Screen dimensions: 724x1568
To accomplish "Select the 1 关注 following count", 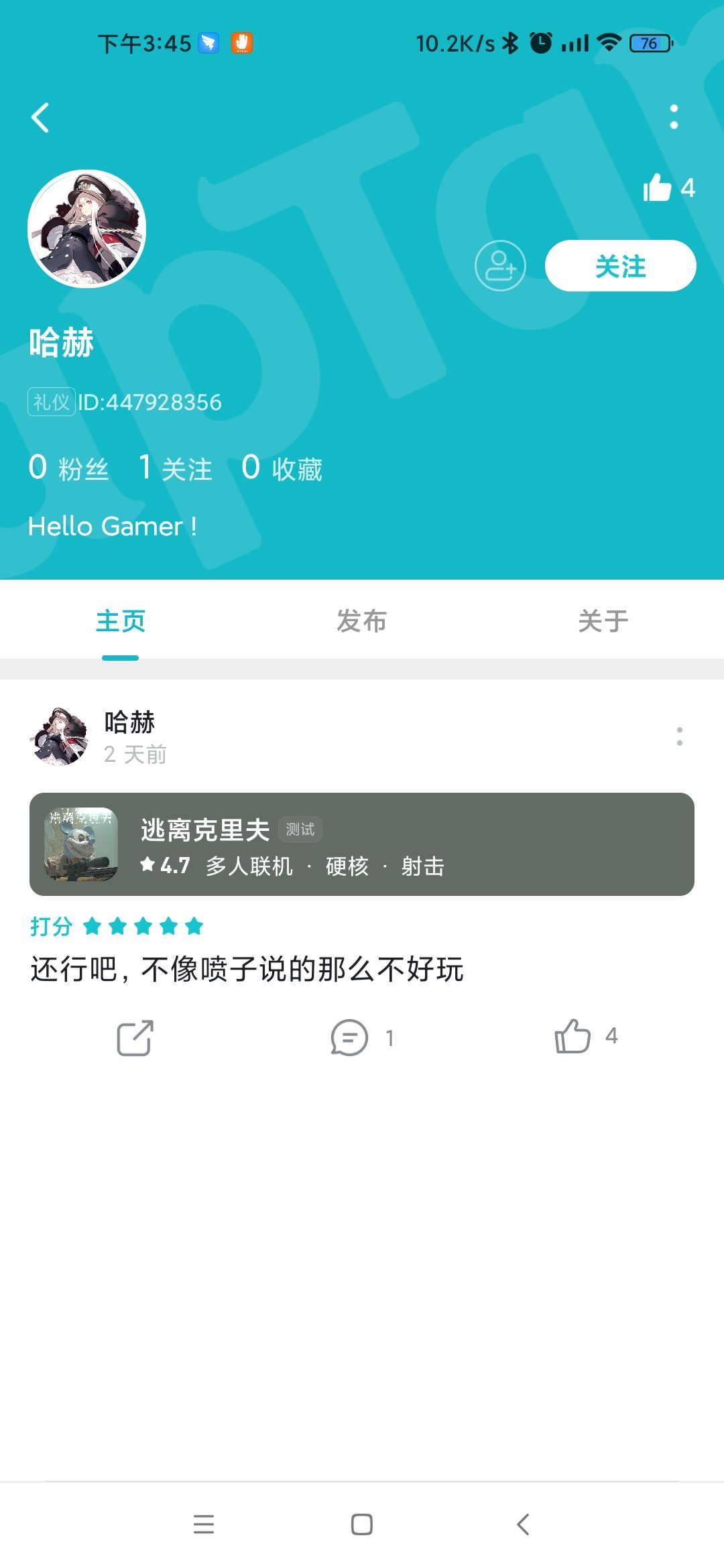I will click(176, 468).
